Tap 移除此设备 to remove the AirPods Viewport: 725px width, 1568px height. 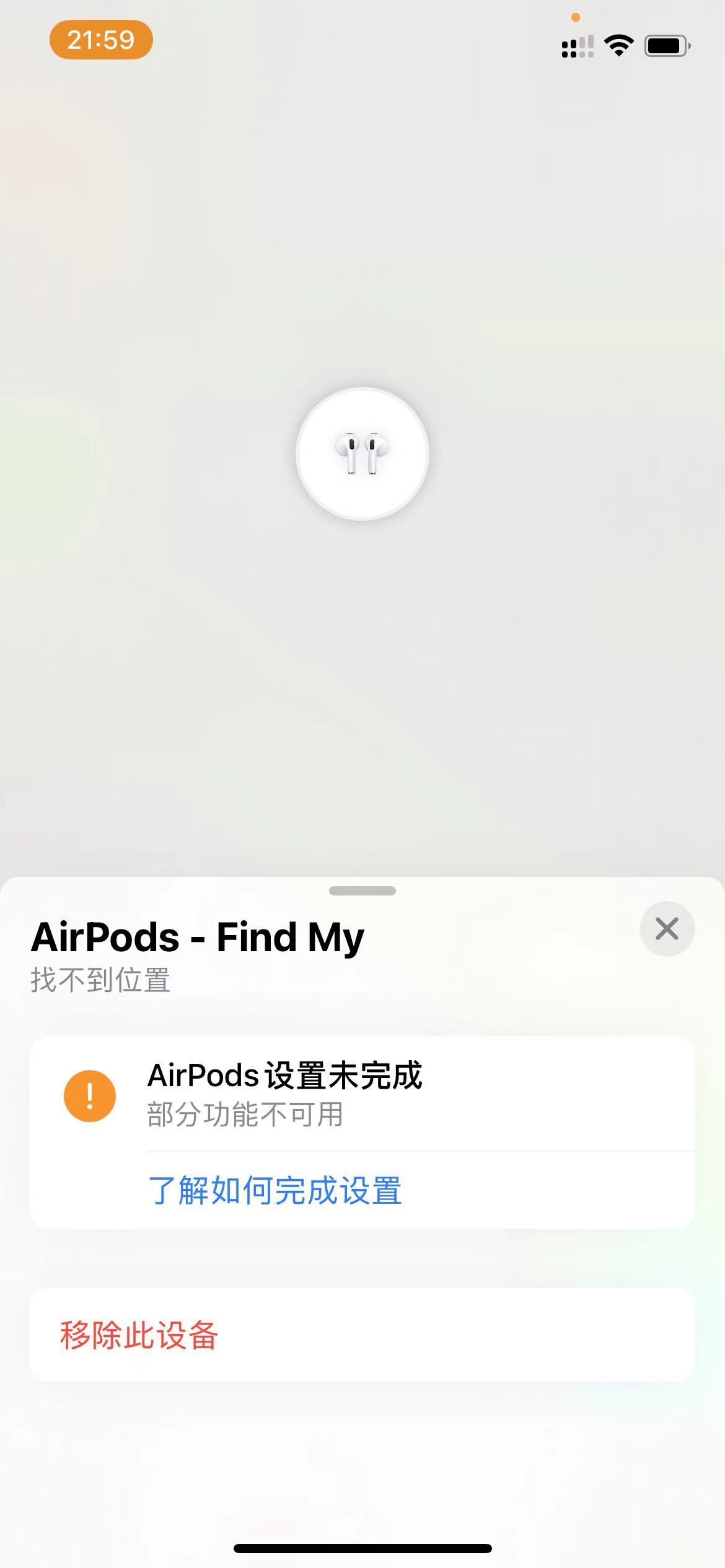point(139,1335)
